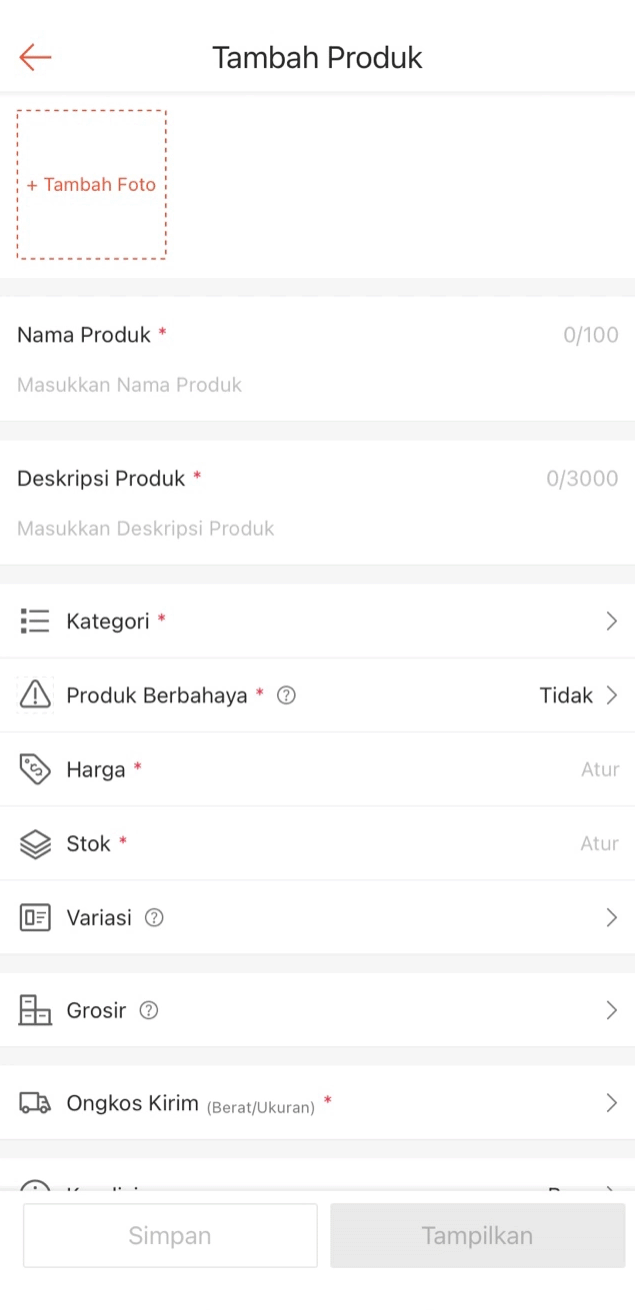Show help info for Grosir
This screenshot has height=1310, width=635.
[149, 1010]
